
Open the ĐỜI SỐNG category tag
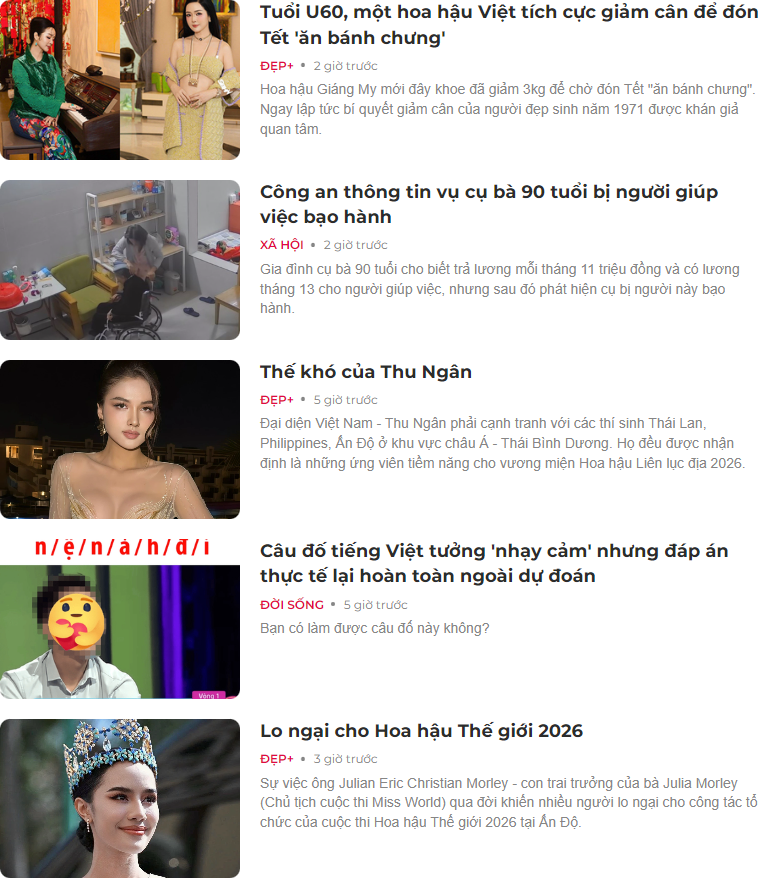[x=291, y=604]
